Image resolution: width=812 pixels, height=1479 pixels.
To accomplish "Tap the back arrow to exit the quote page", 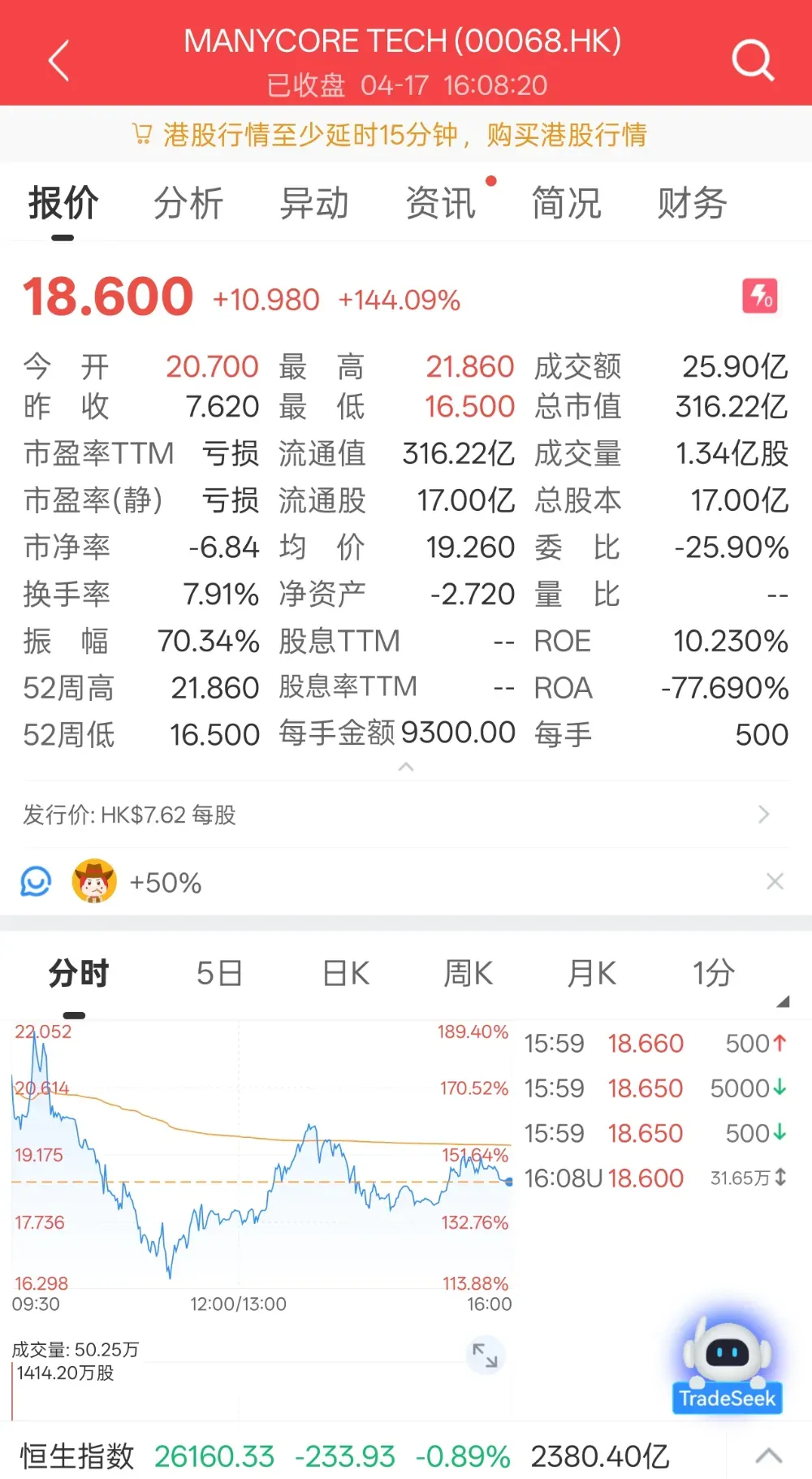I will pyautogui.click(x=58, y=59).
